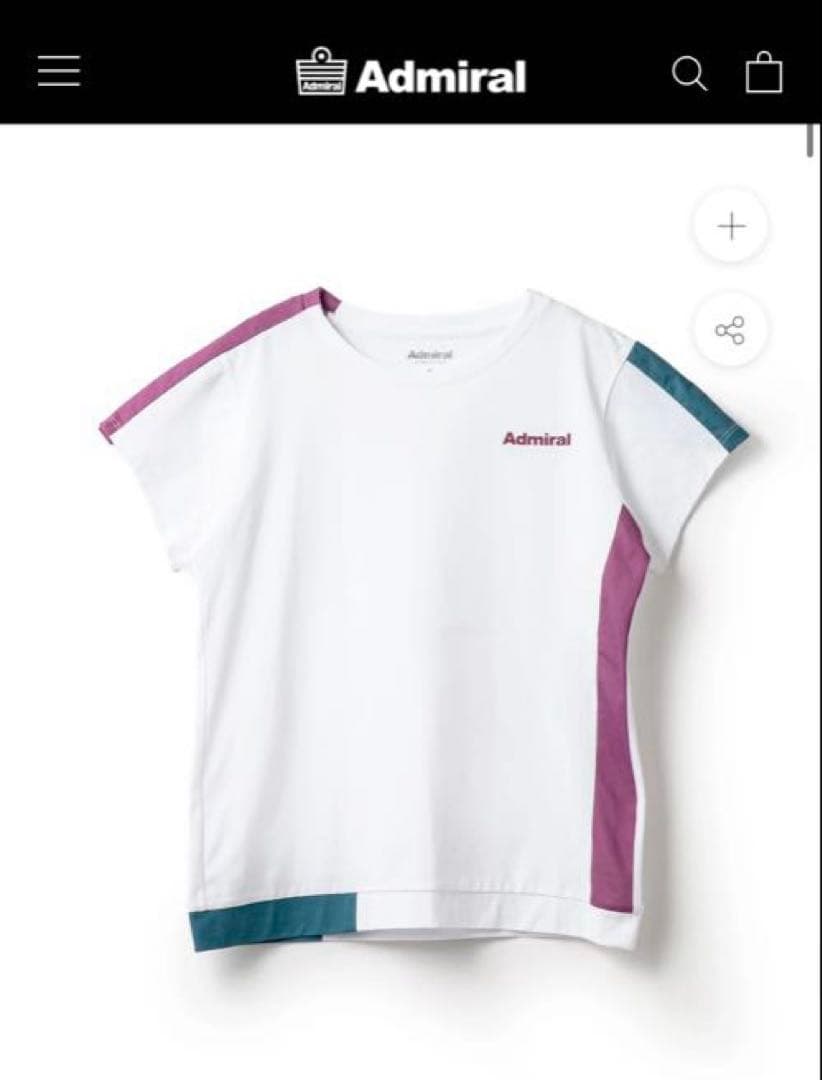The width and height of the screenshot is (822, 1080).
Task: Open the shopping bag
Action: 764,73
